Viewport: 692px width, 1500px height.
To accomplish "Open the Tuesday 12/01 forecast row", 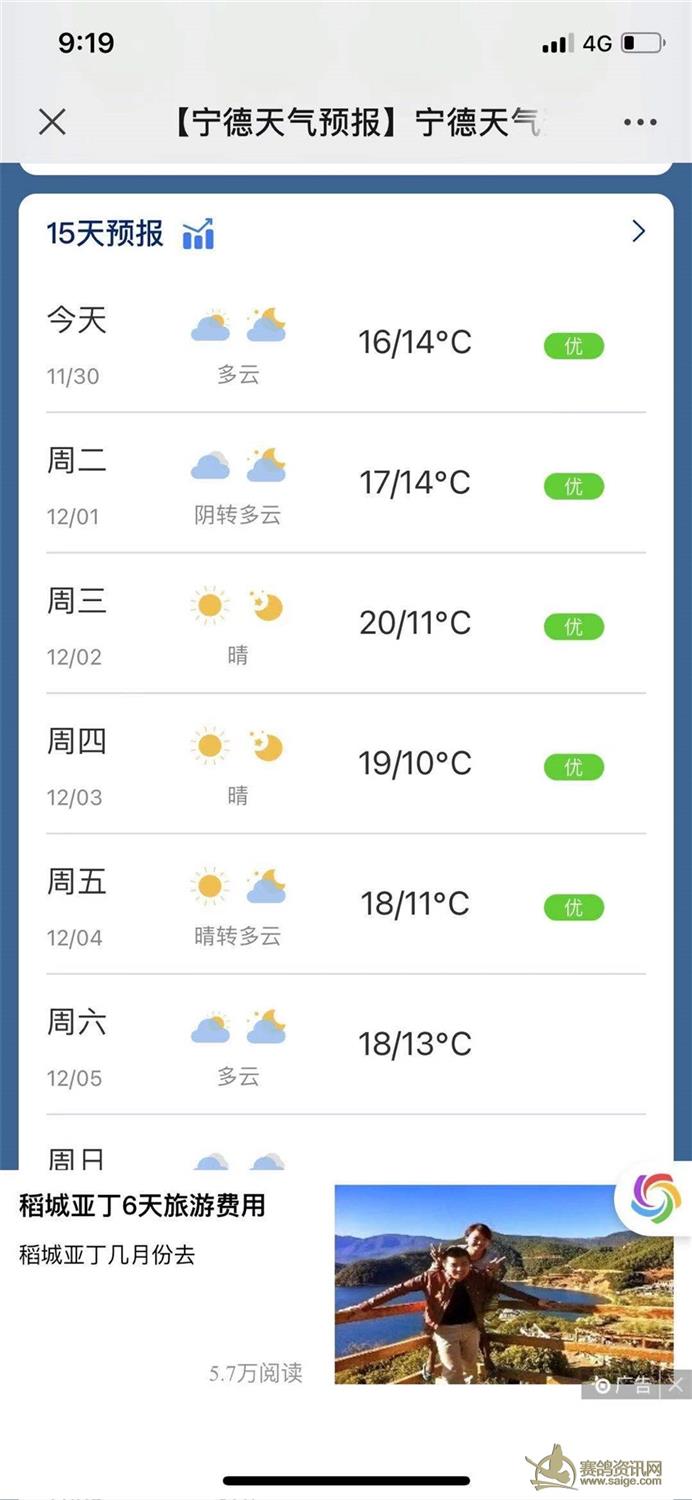I will pyautogui.click(x=346, y=484).
